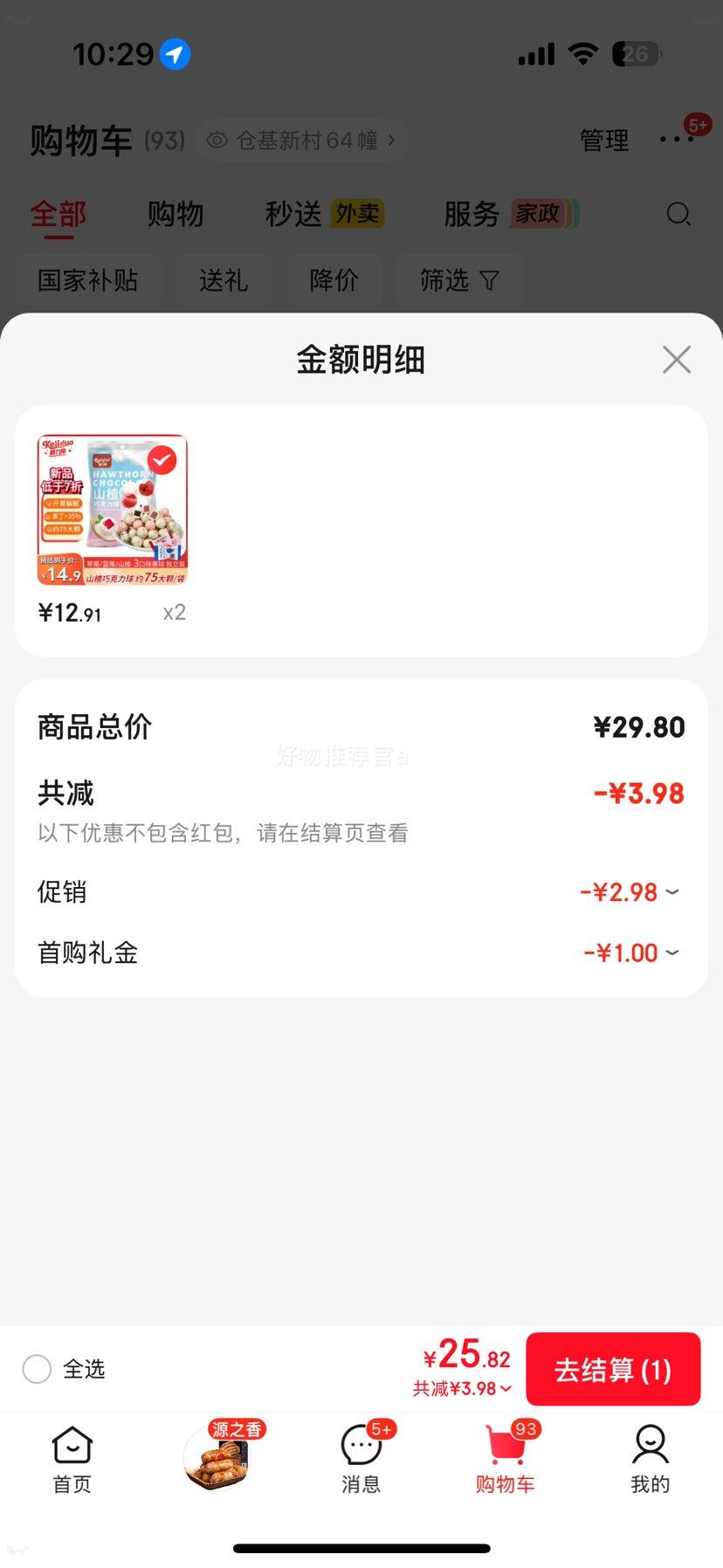Image resolution: width=723 pixels, height=1568 pixels.
Task: Tap 去结算 to check out
Action: [x=612, y=1369]
